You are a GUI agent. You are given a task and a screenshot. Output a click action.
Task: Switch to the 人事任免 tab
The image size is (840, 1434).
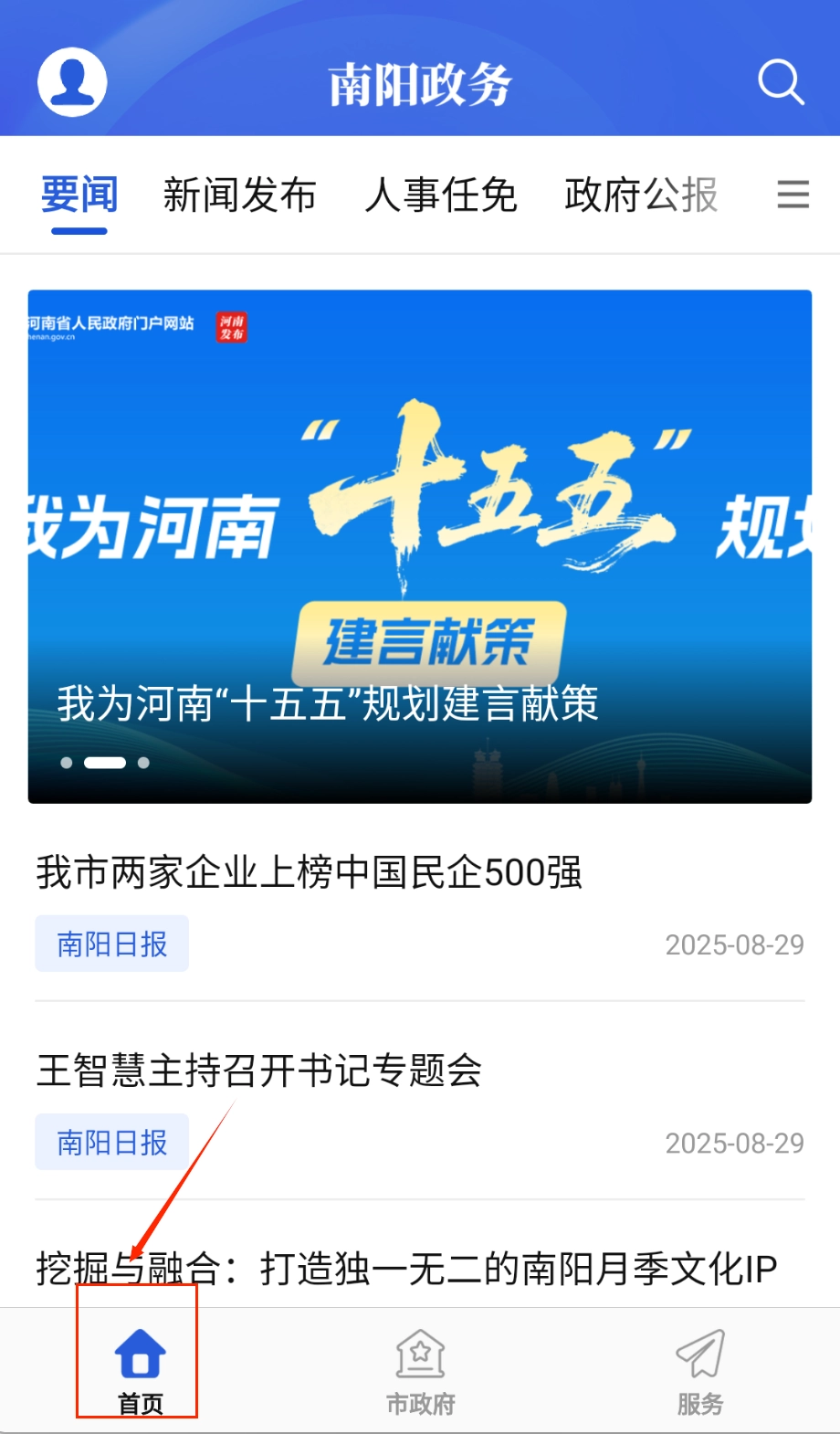click(x=441, y=195)
